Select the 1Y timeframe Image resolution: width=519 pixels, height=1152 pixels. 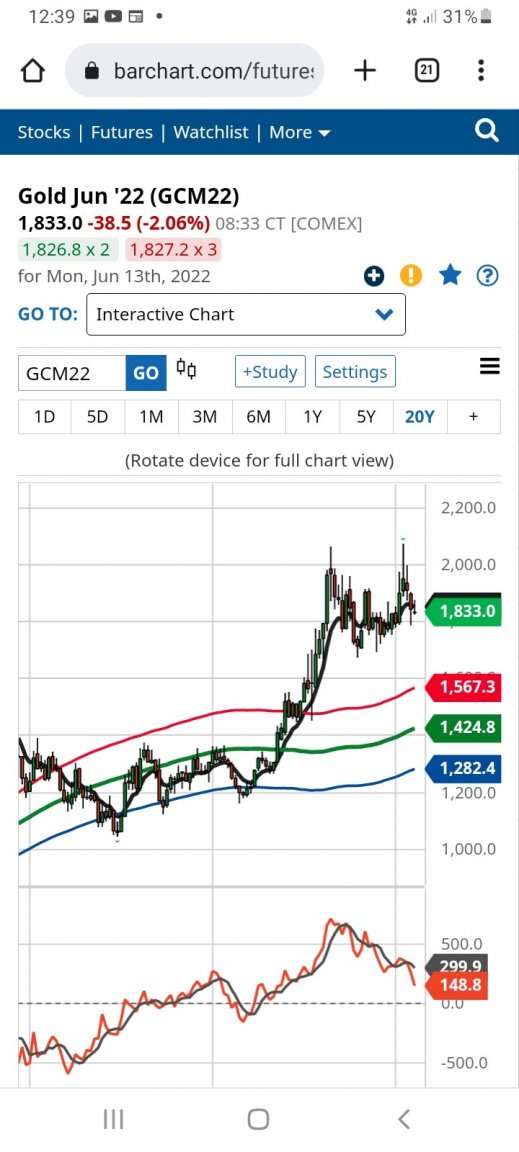(x=312, y=417)
